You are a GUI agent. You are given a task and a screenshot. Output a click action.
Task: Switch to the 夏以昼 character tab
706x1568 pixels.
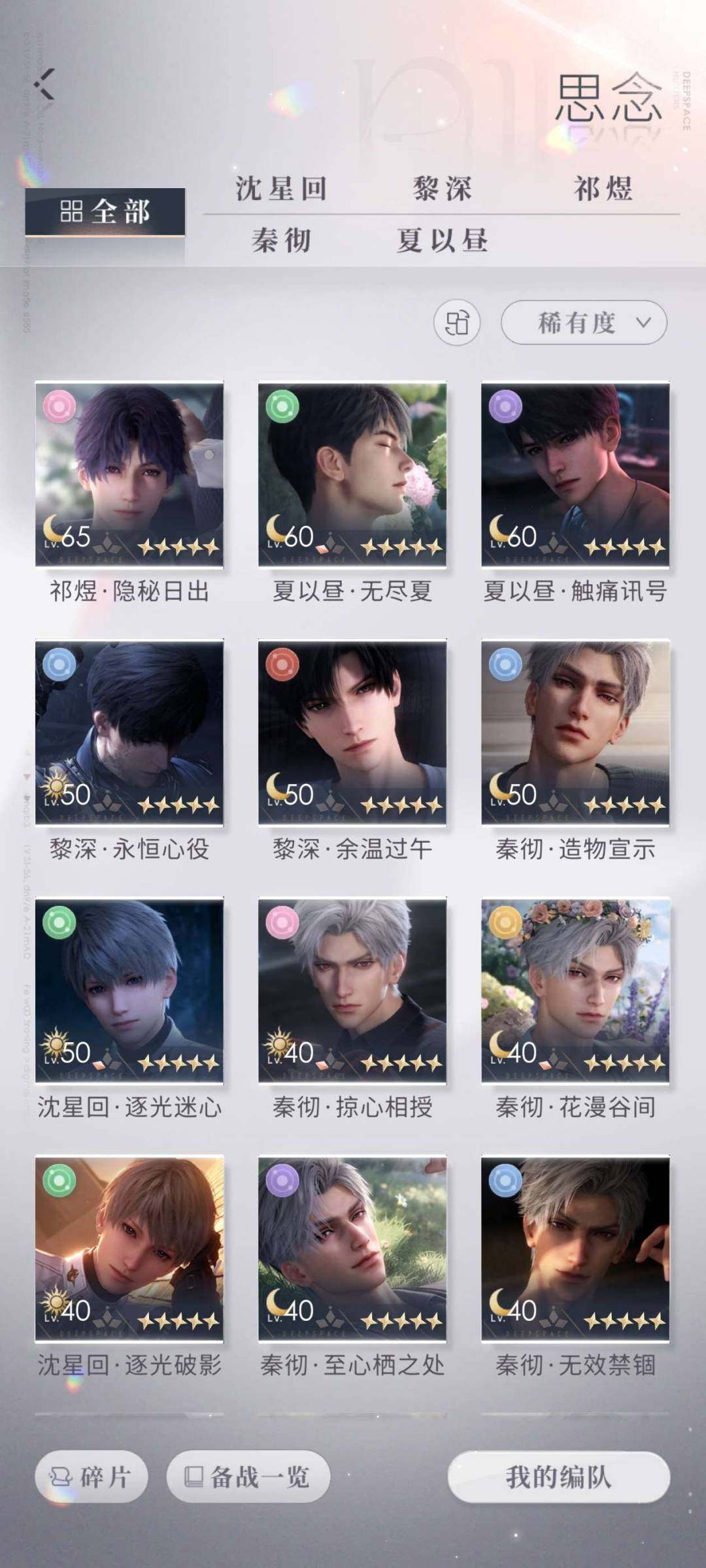[x=443, y=240]
